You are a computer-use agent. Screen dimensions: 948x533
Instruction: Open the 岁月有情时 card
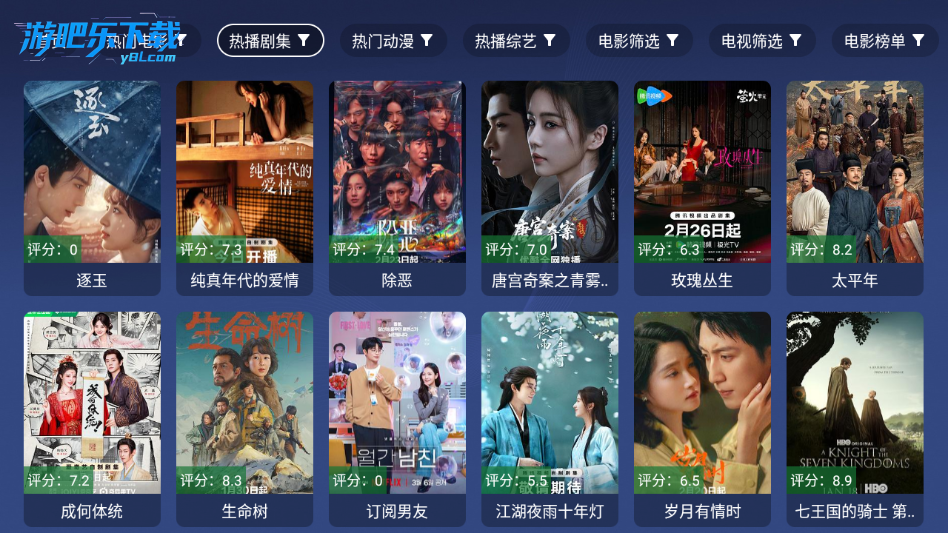[x=702, y=416]
